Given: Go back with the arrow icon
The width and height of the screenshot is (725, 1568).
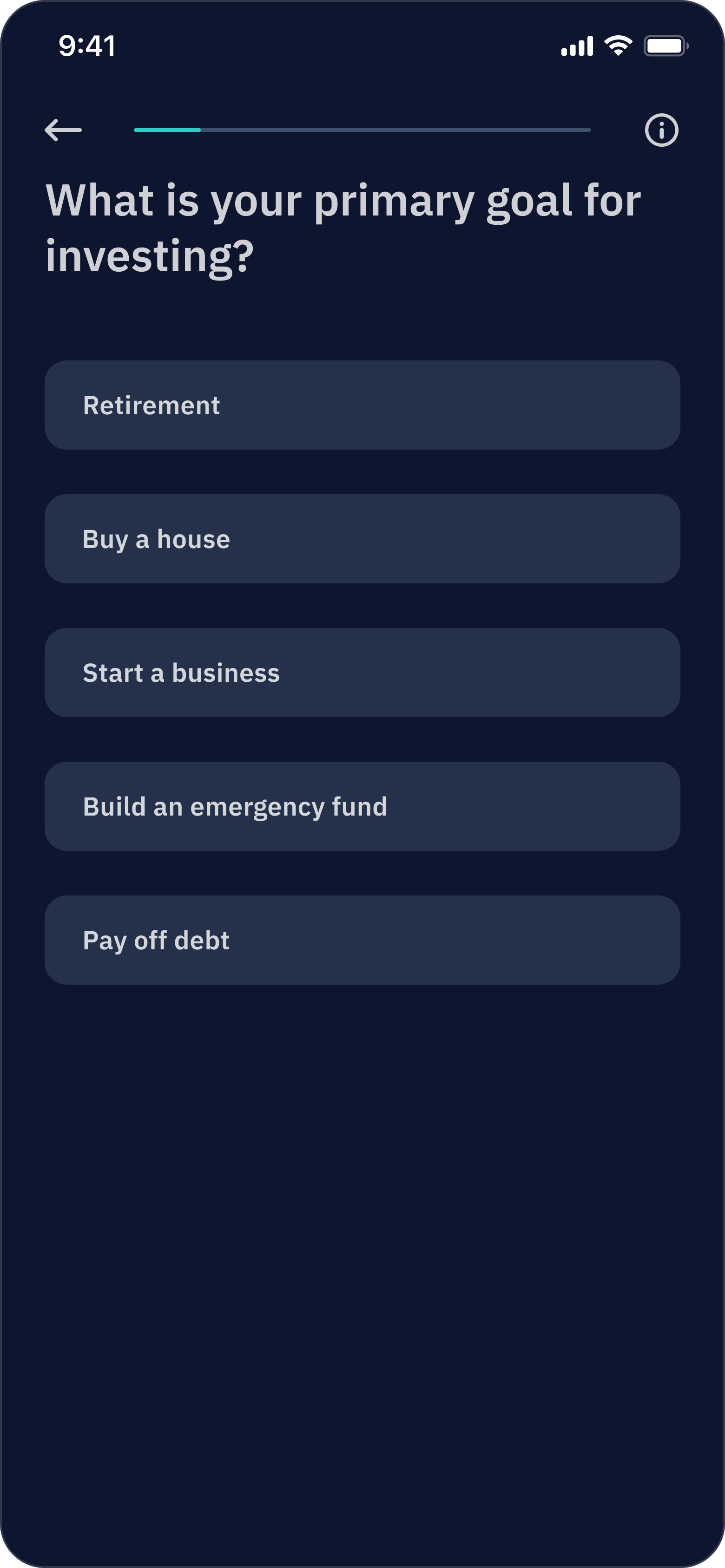Looking at the screenshot, I should 63,130.
